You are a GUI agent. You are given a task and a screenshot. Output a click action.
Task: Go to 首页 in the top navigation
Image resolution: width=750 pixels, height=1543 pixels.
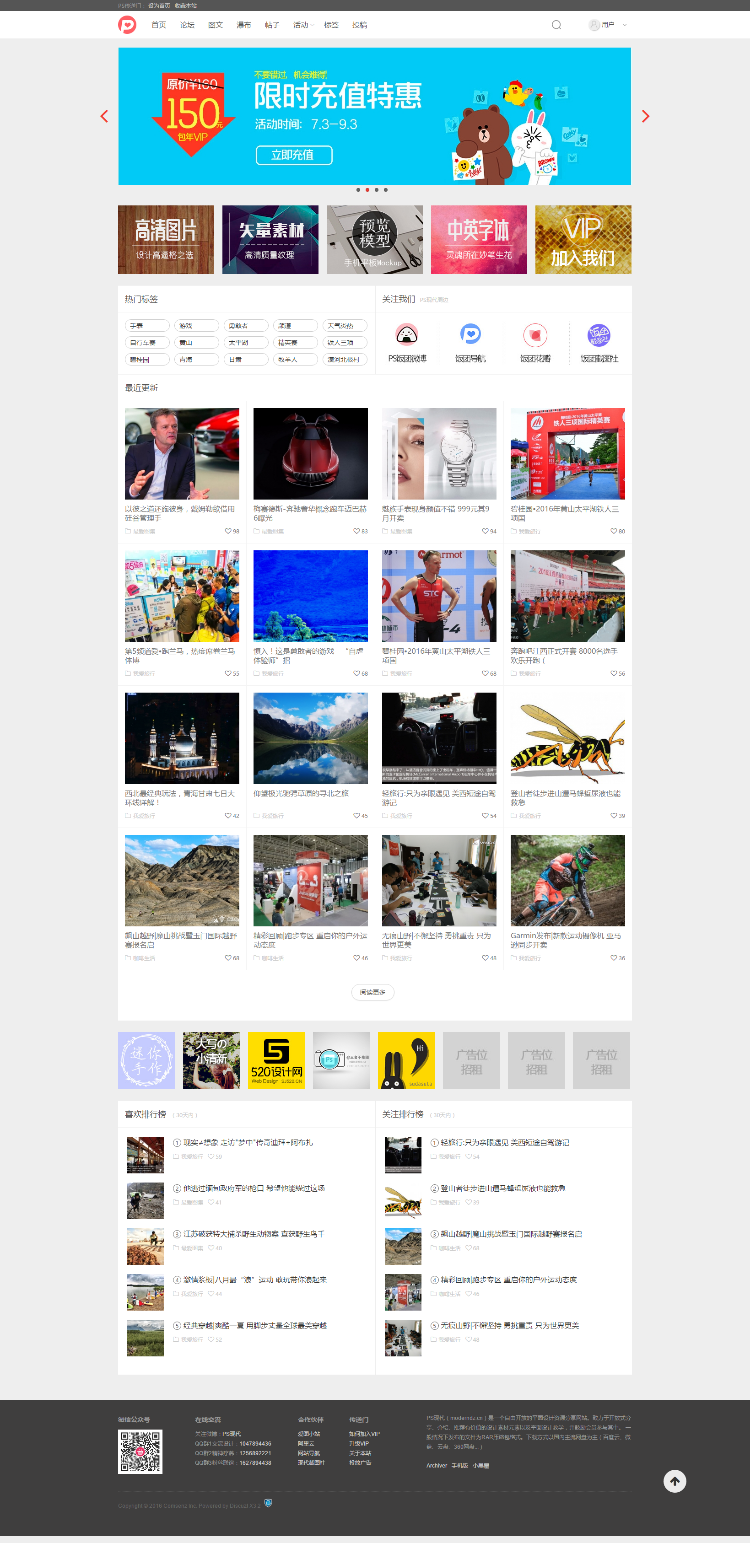click(159, 25)
